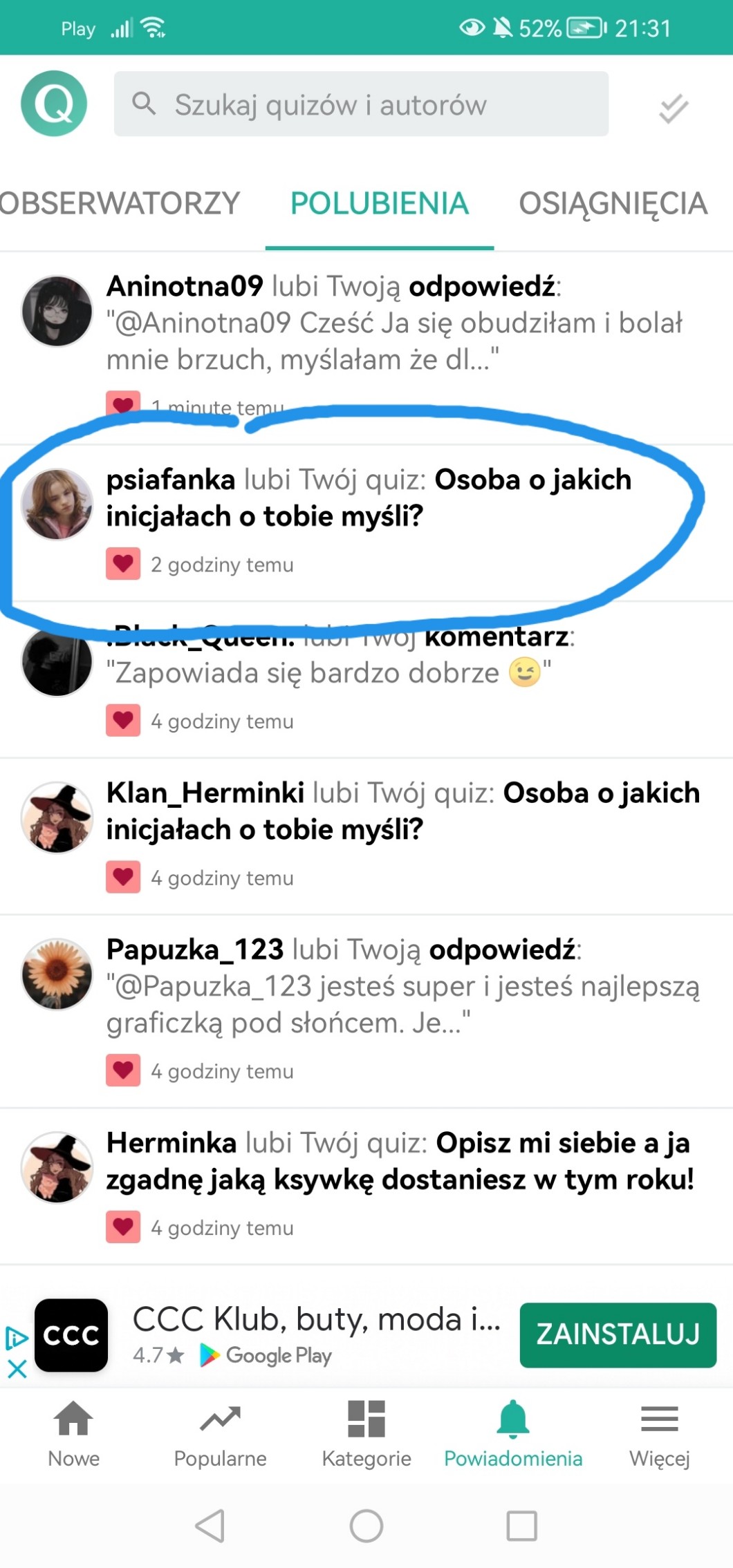The height and width of the screenshot is (1568, 733).
Task: Tap the search quizzes and authors field
Action: click(361, 104)
